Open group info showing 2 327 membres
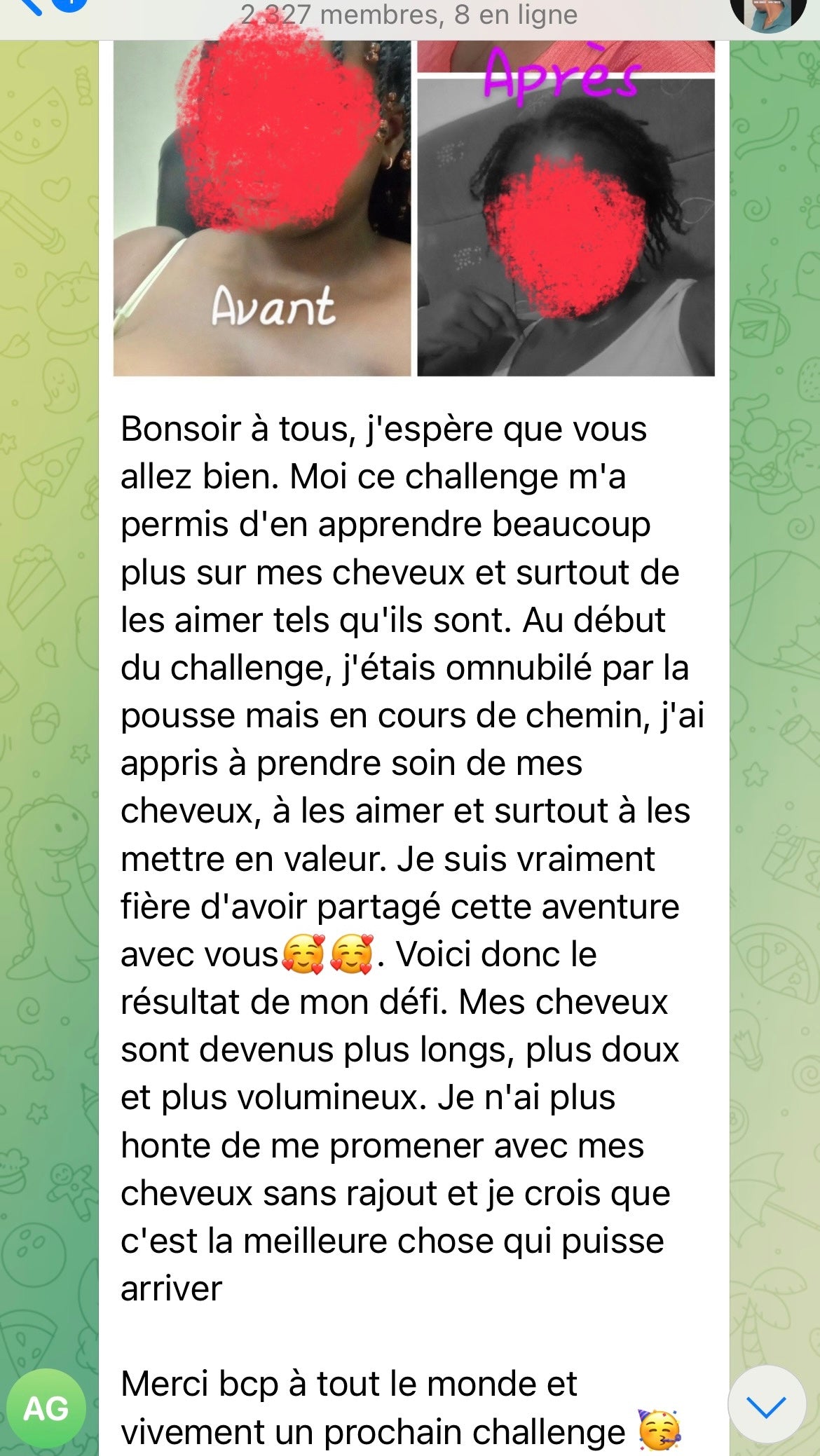 (409, 14)
